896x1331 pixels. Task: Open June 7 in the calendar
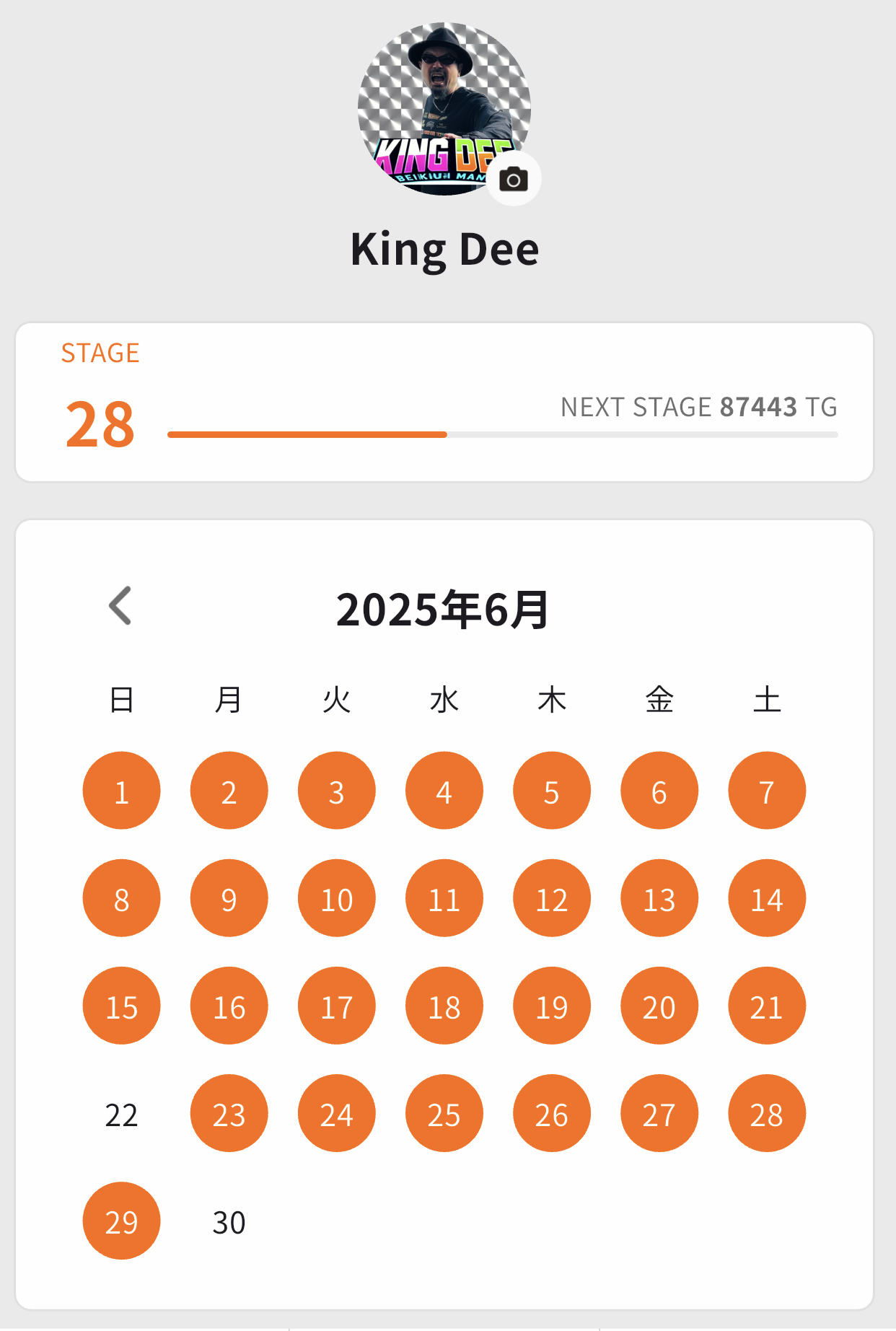767,791
